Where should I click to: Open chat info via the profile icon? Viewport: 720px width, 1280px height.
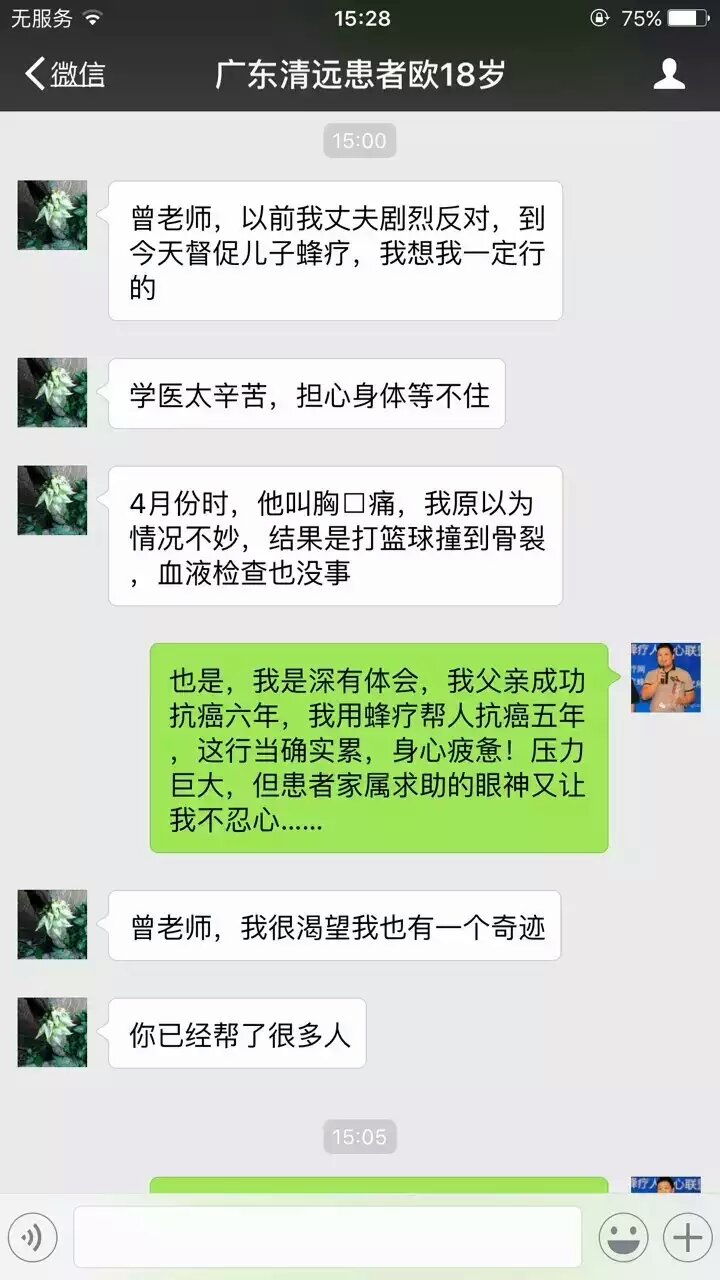click(669, 75)
